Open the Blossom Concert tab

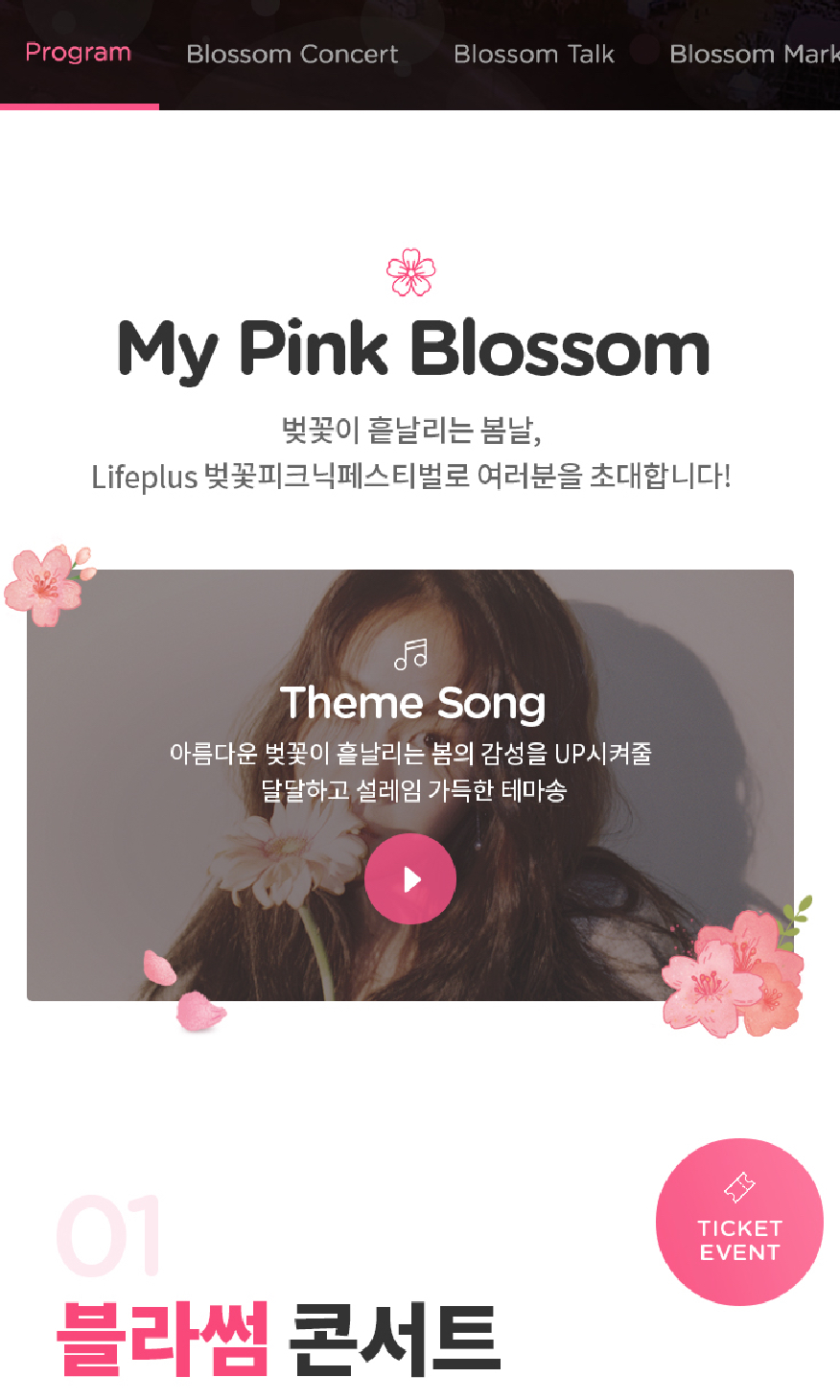coord(292,55)
